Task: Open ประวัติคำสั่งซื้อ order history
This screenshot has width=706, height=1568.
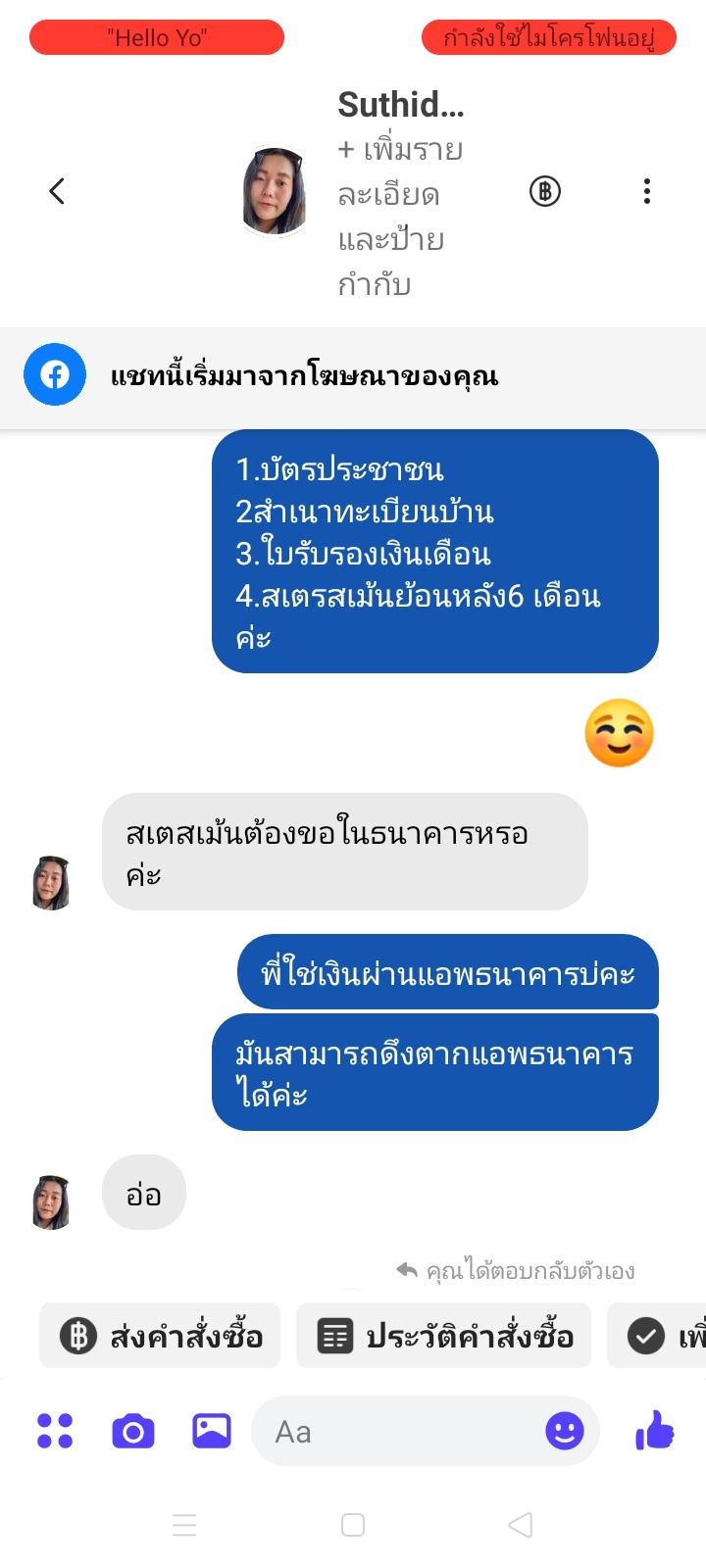Action: pyautogui.click(x=444, y=1336)
